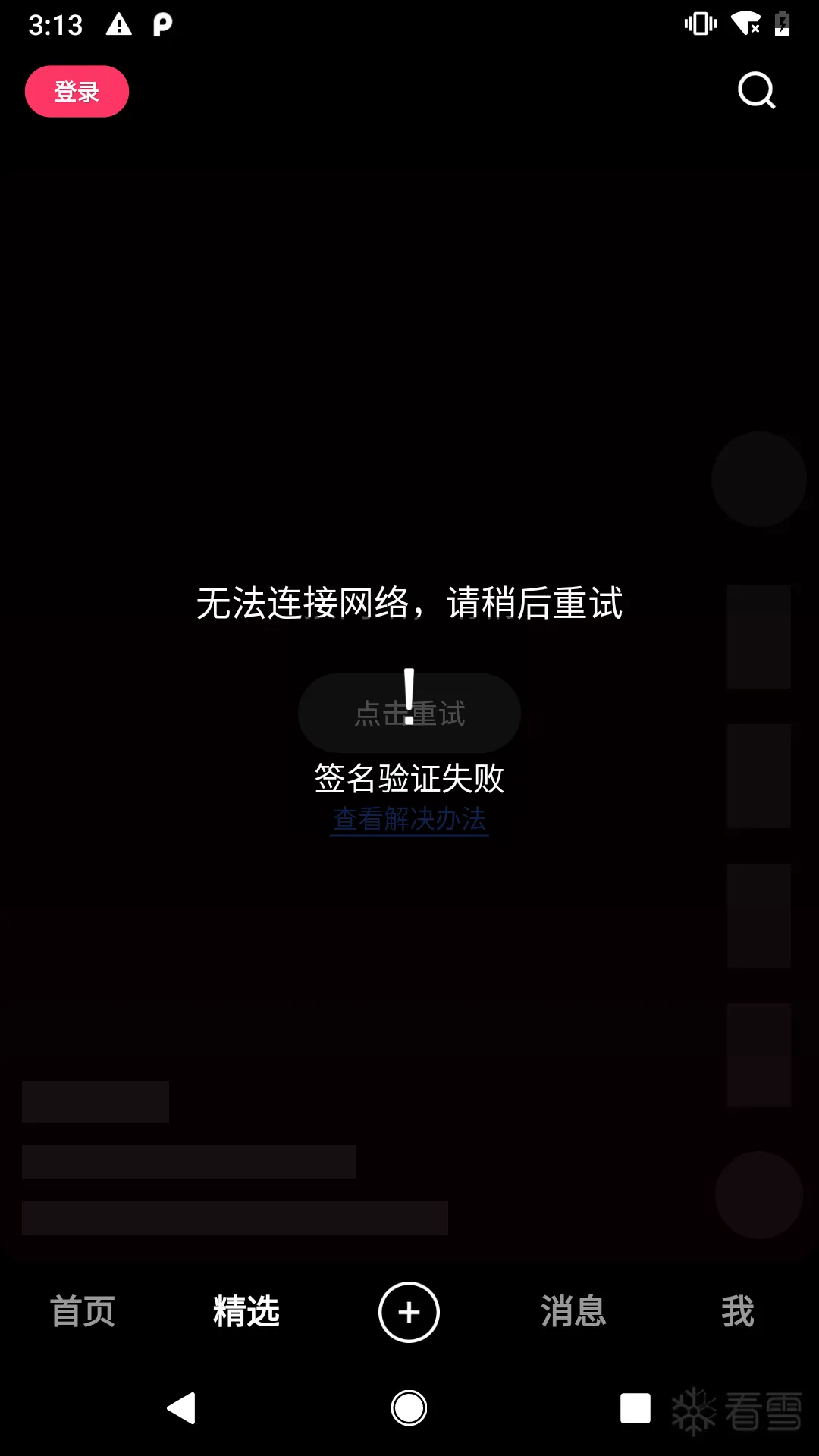Switch to the 首页 tab
This screenshot has height=1456, width=819.
click(82, 1311)
